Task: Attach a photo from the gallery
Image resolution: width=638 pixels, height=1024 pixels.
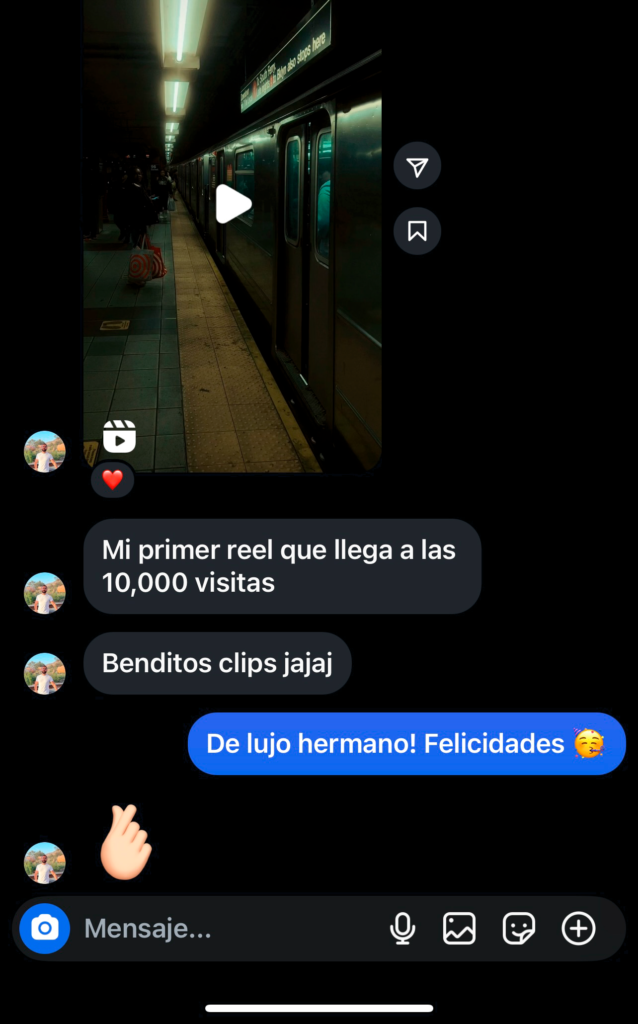Action: coord(459,929)
